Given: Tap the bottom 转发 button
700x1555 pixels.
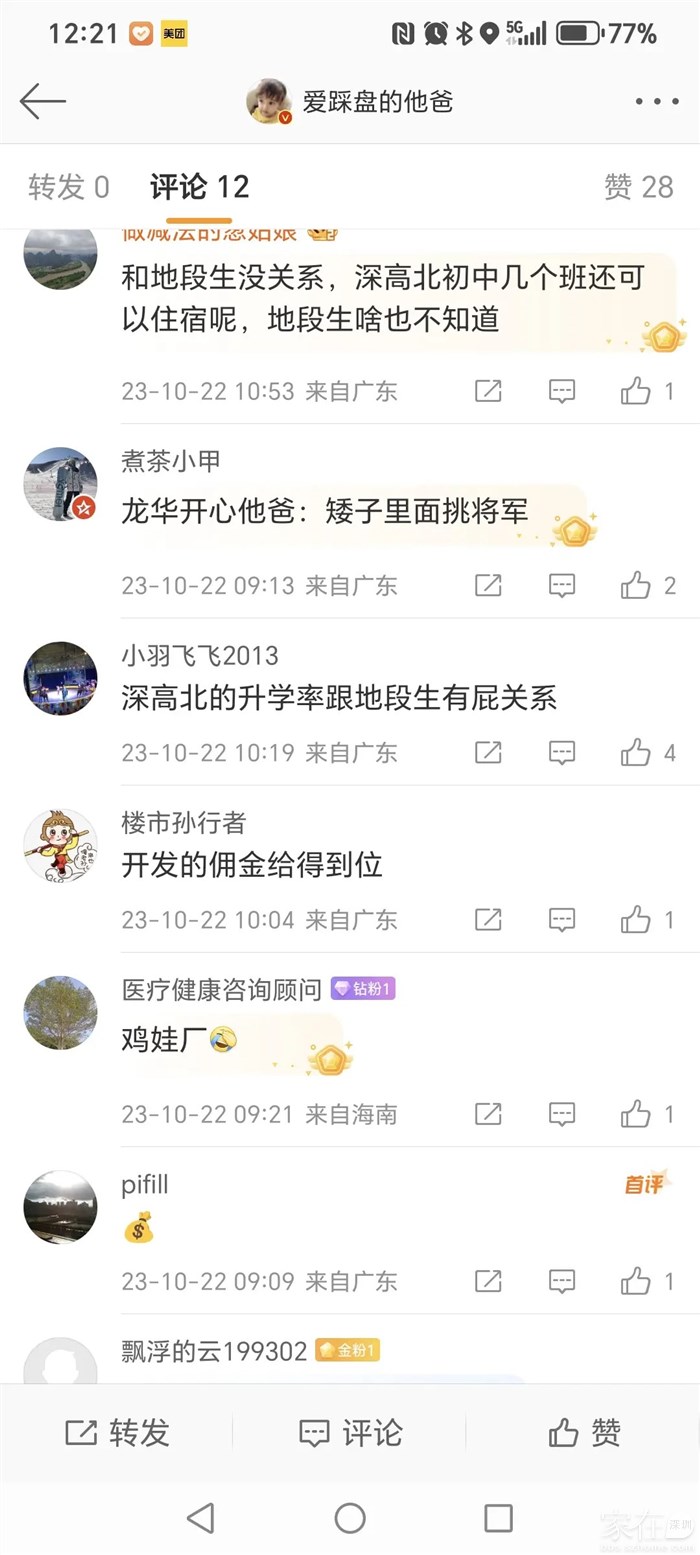Looking at the screenshot, I should pos(117,1433).
